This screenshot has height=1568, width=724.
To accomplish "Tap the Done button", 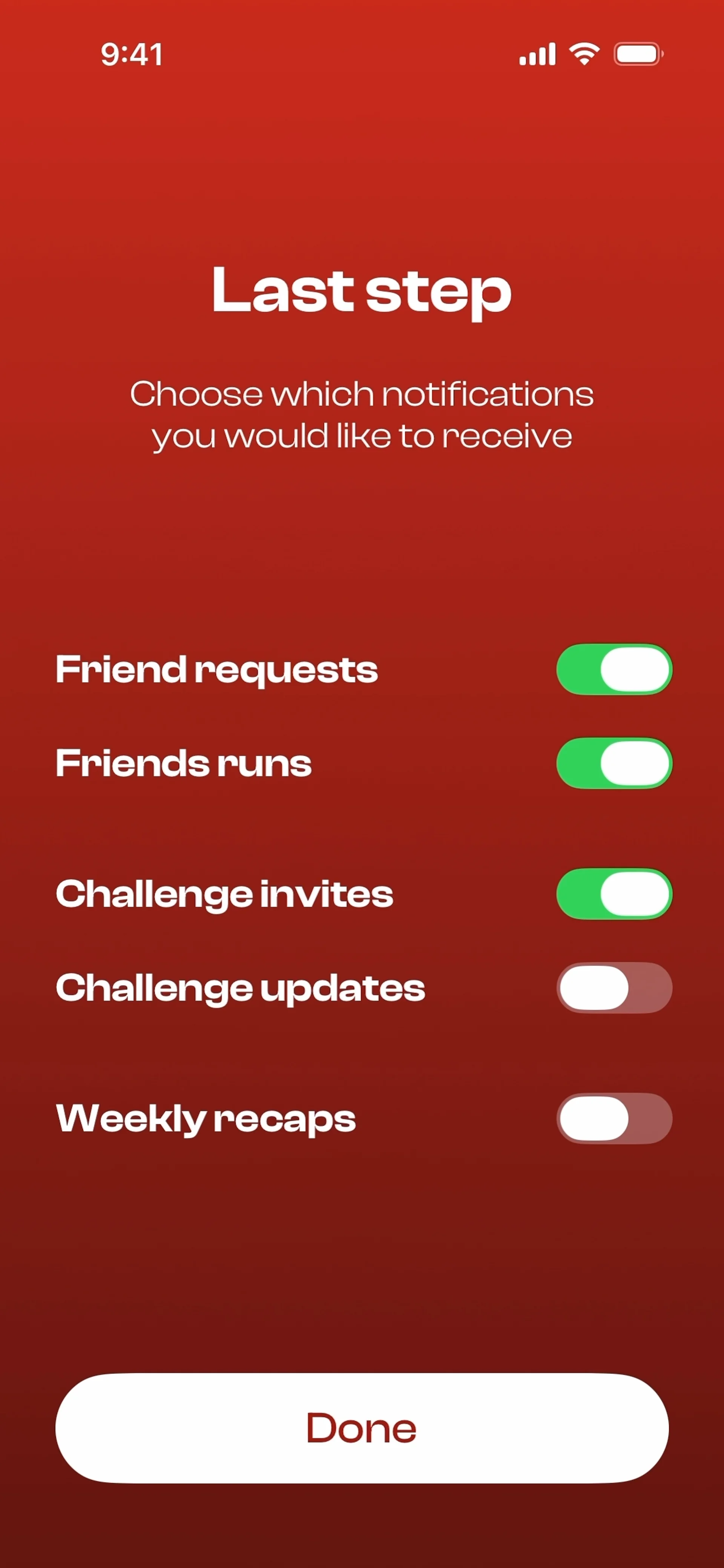I will [x=362, y=1427].
